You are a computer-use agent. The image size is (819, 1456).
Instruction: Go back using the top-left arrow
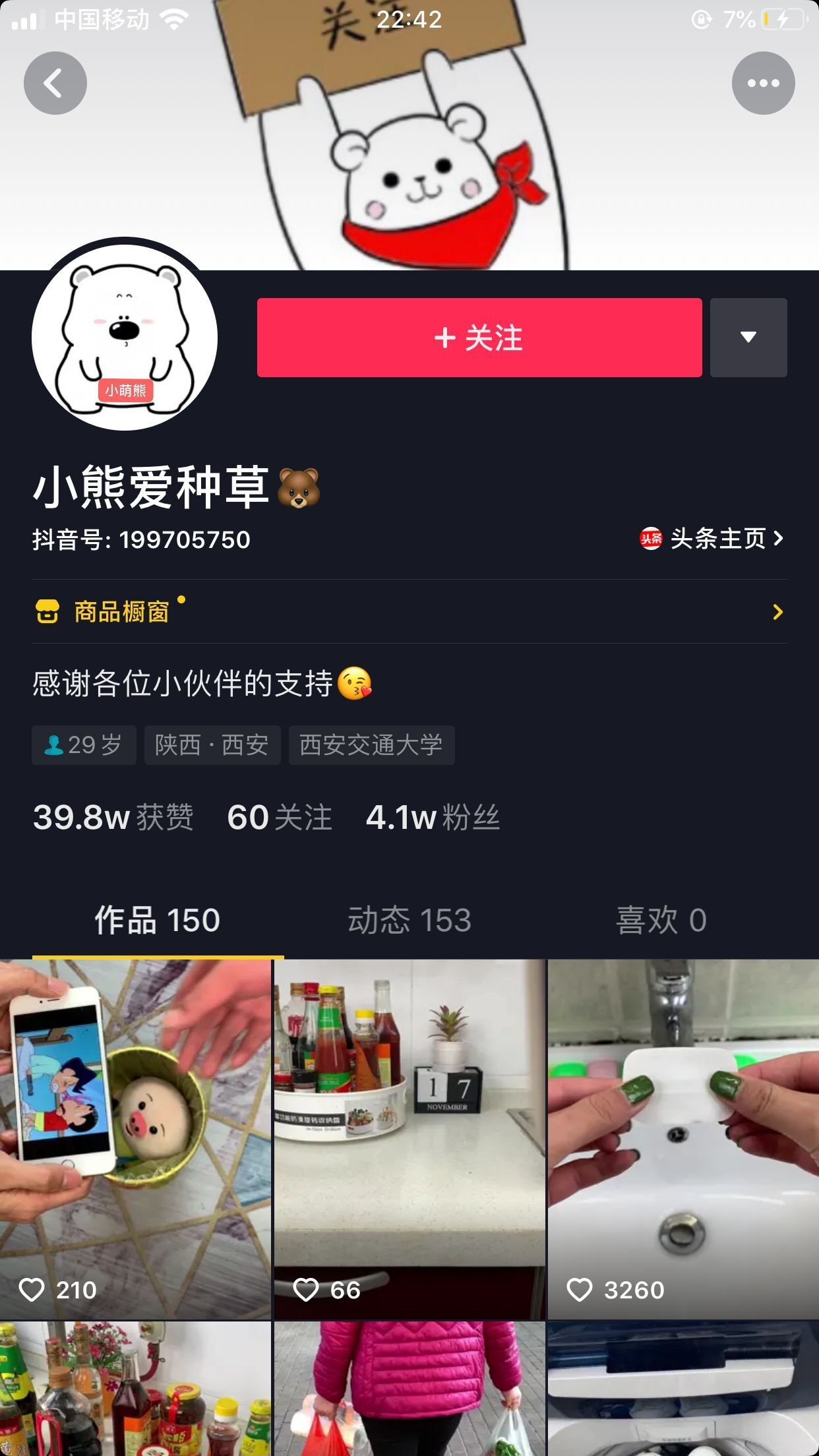point(55,83)
